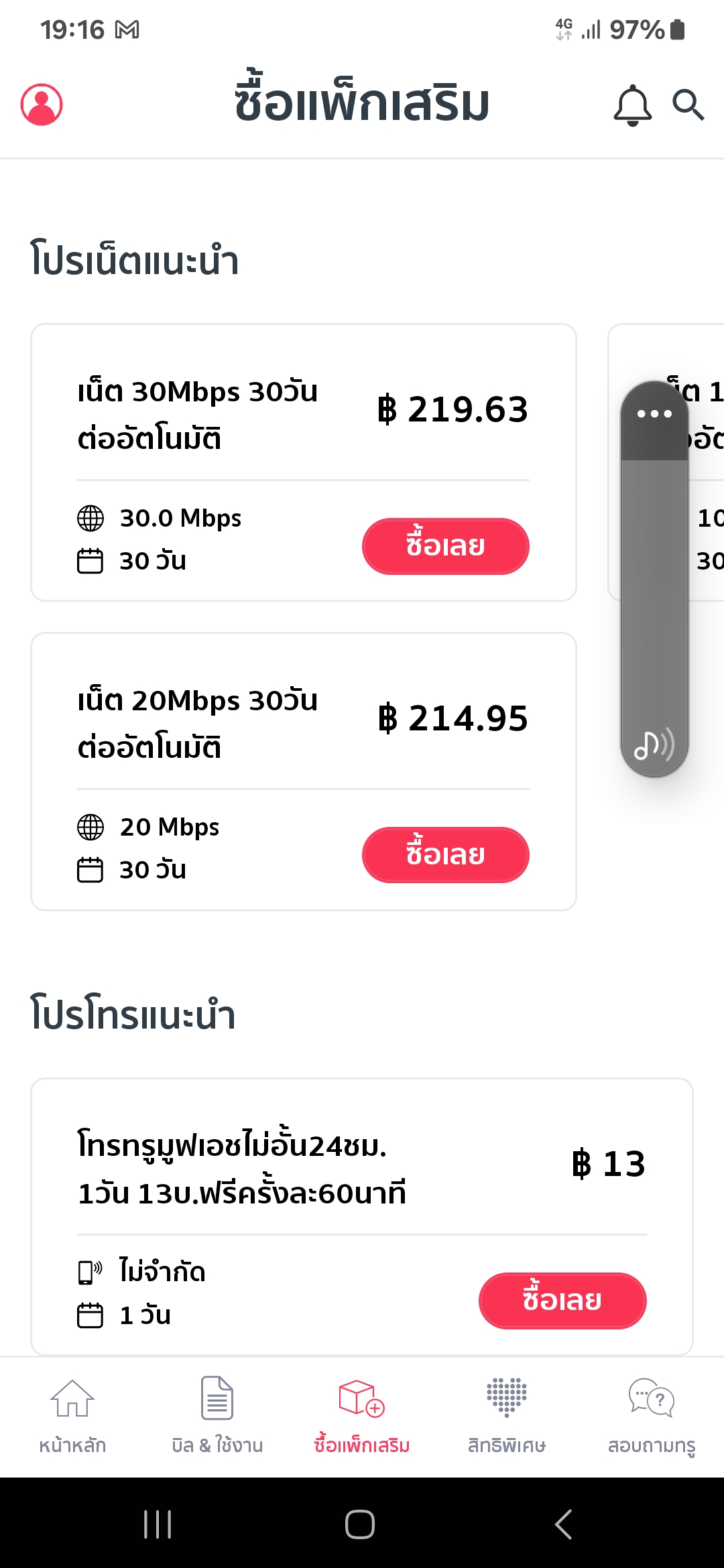The image size is (724, 1568).
Task: Go back using system back button
Action: pyautogui.click(x=564, y=1524)
